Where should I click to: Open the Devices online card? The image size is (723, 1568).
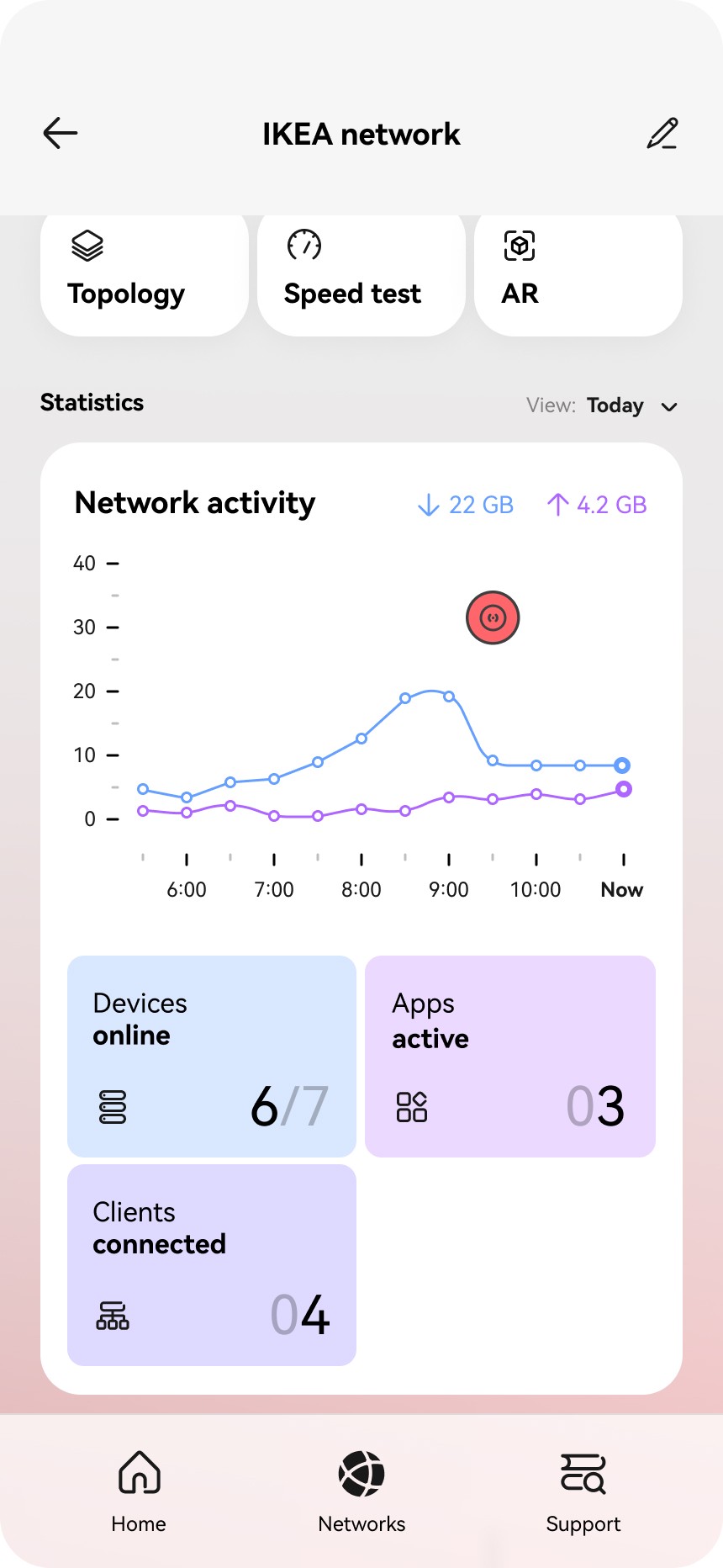212,1057
